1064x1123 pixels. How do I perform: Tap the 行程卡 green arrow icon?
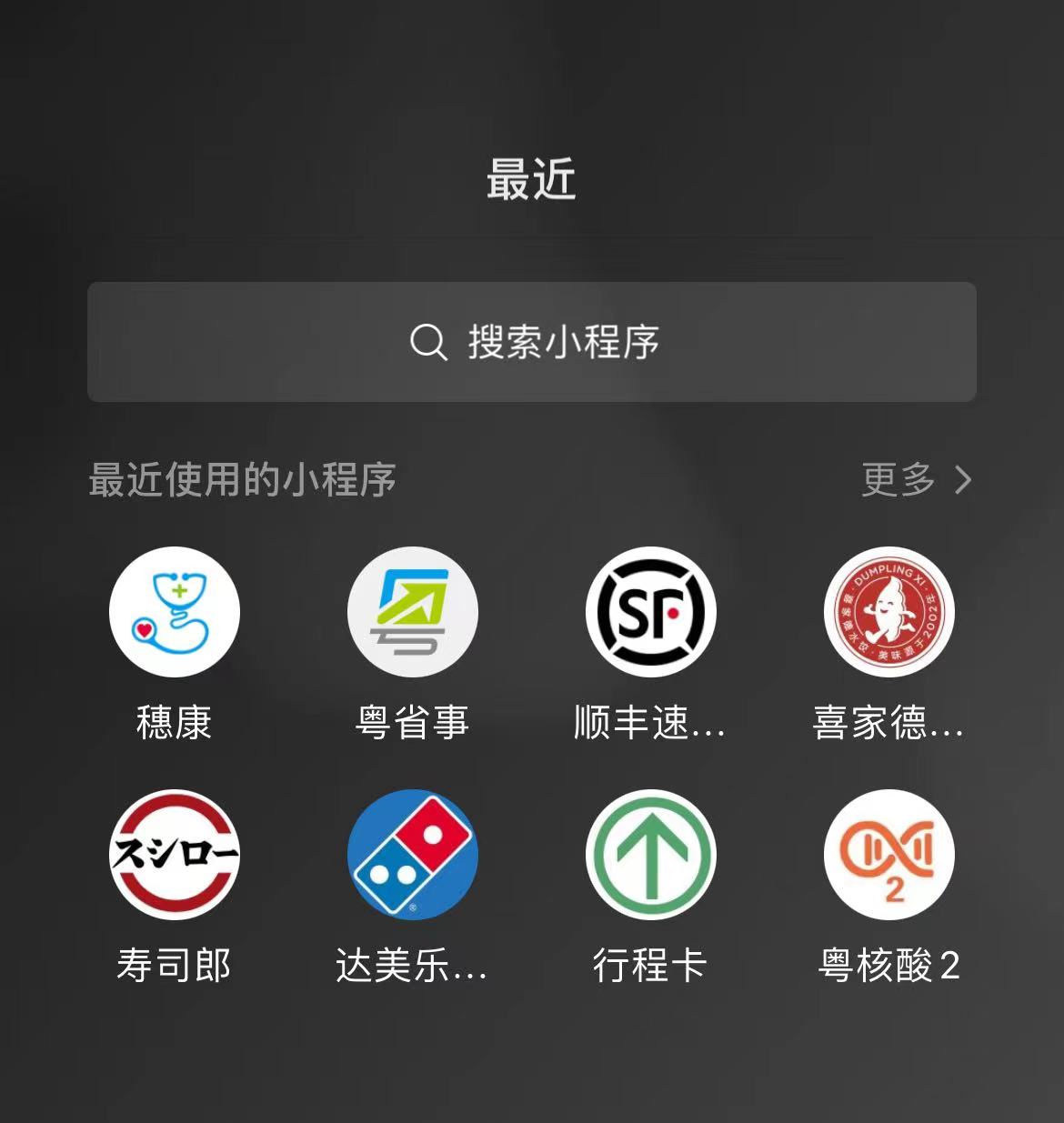point(651,855)
